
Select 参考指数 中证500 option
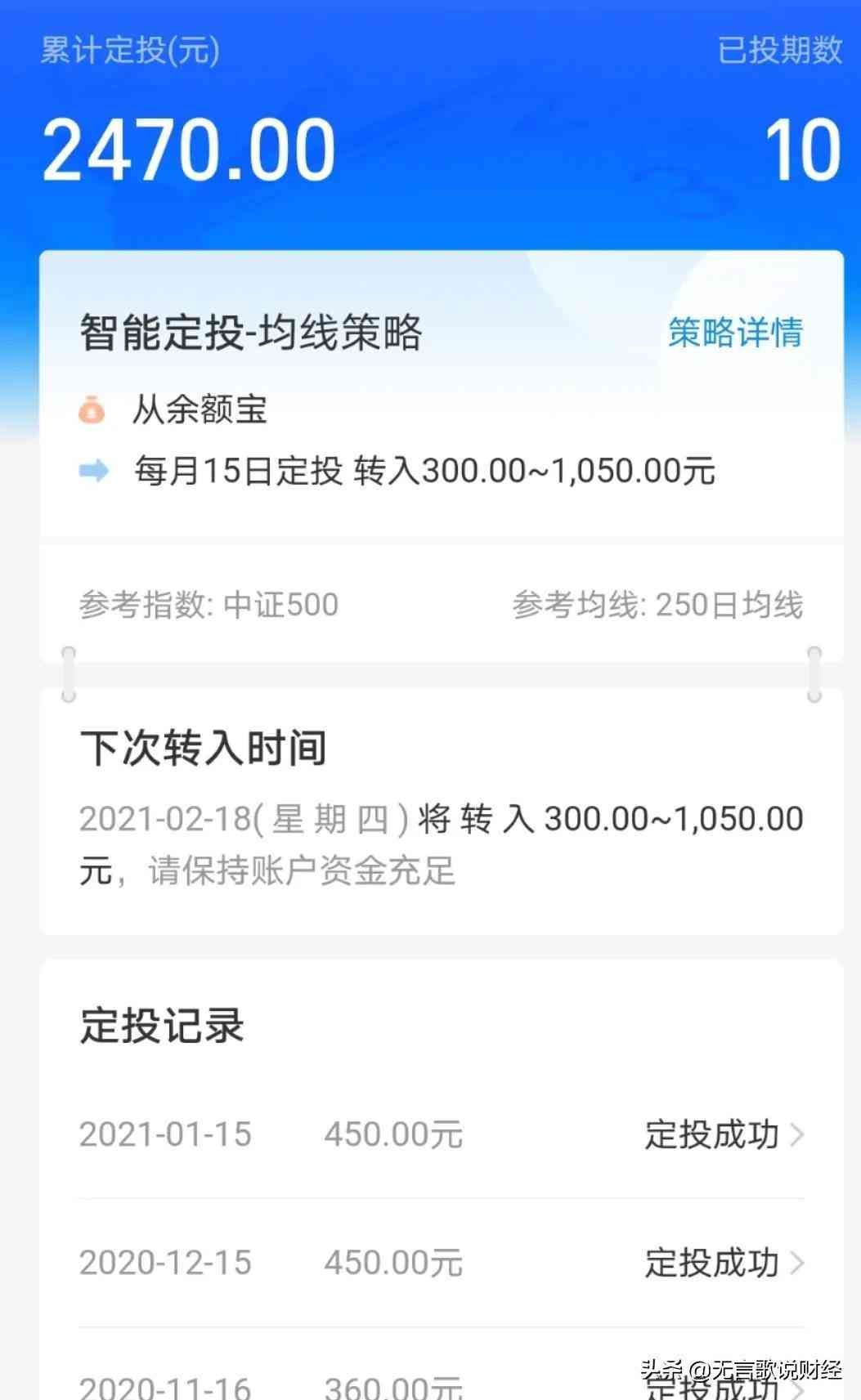click(x=209, y=605)
